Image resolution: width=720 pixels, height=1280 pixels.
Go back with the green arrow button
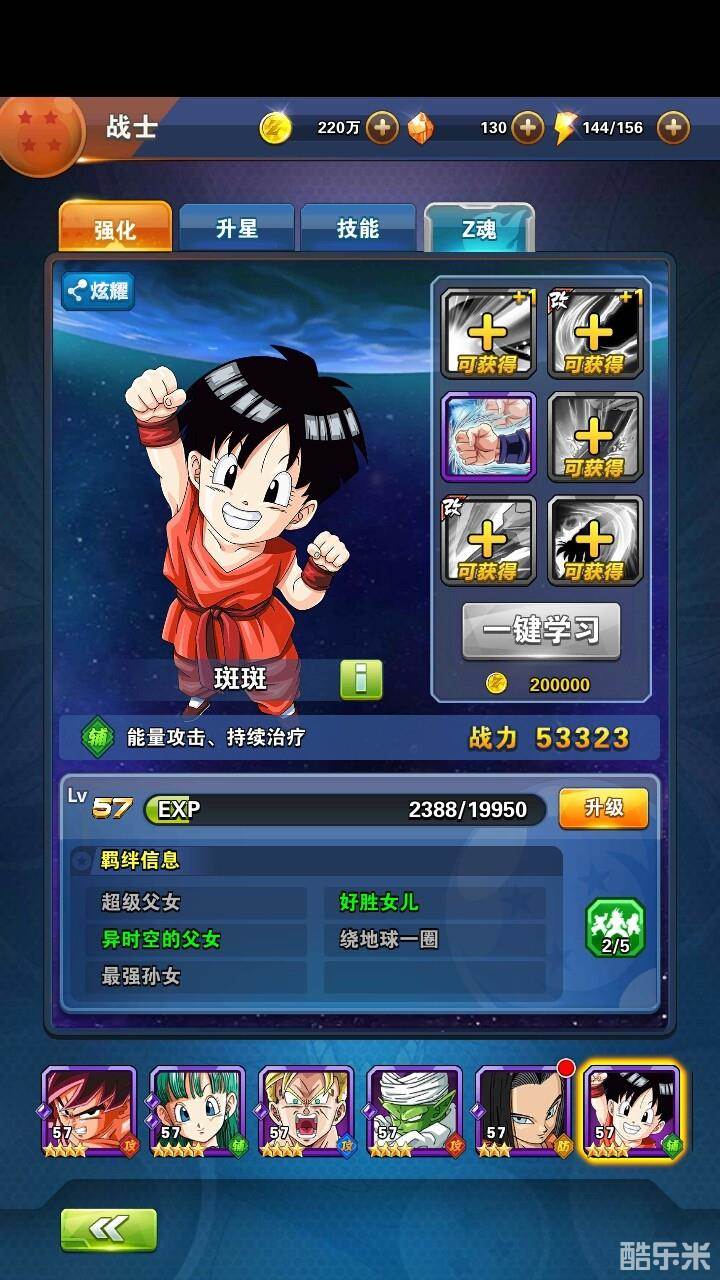(108, 1229)
